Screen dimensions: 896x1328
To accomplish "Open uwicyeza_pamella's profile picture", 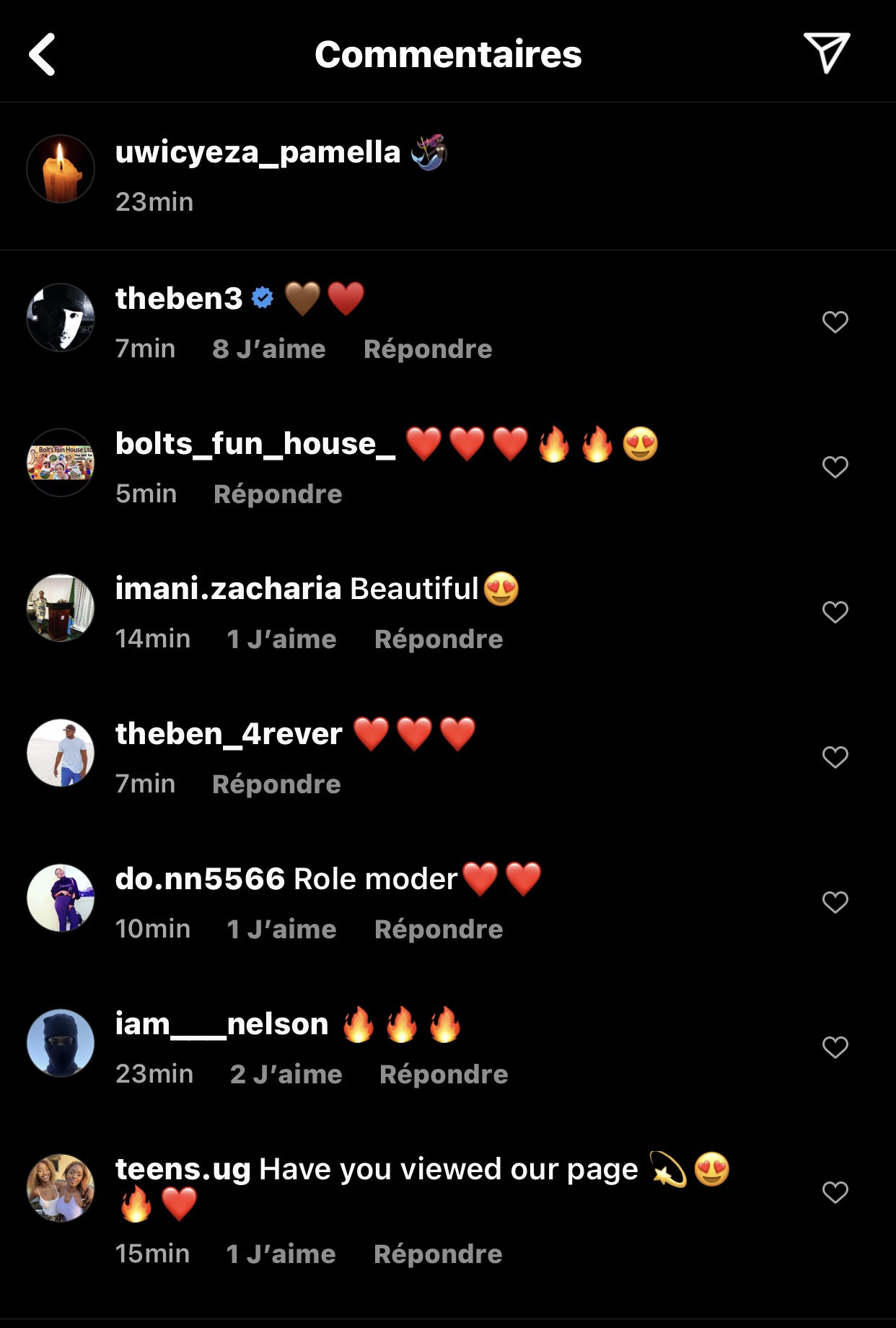I will pyautogui.click(x=61, y=169).
